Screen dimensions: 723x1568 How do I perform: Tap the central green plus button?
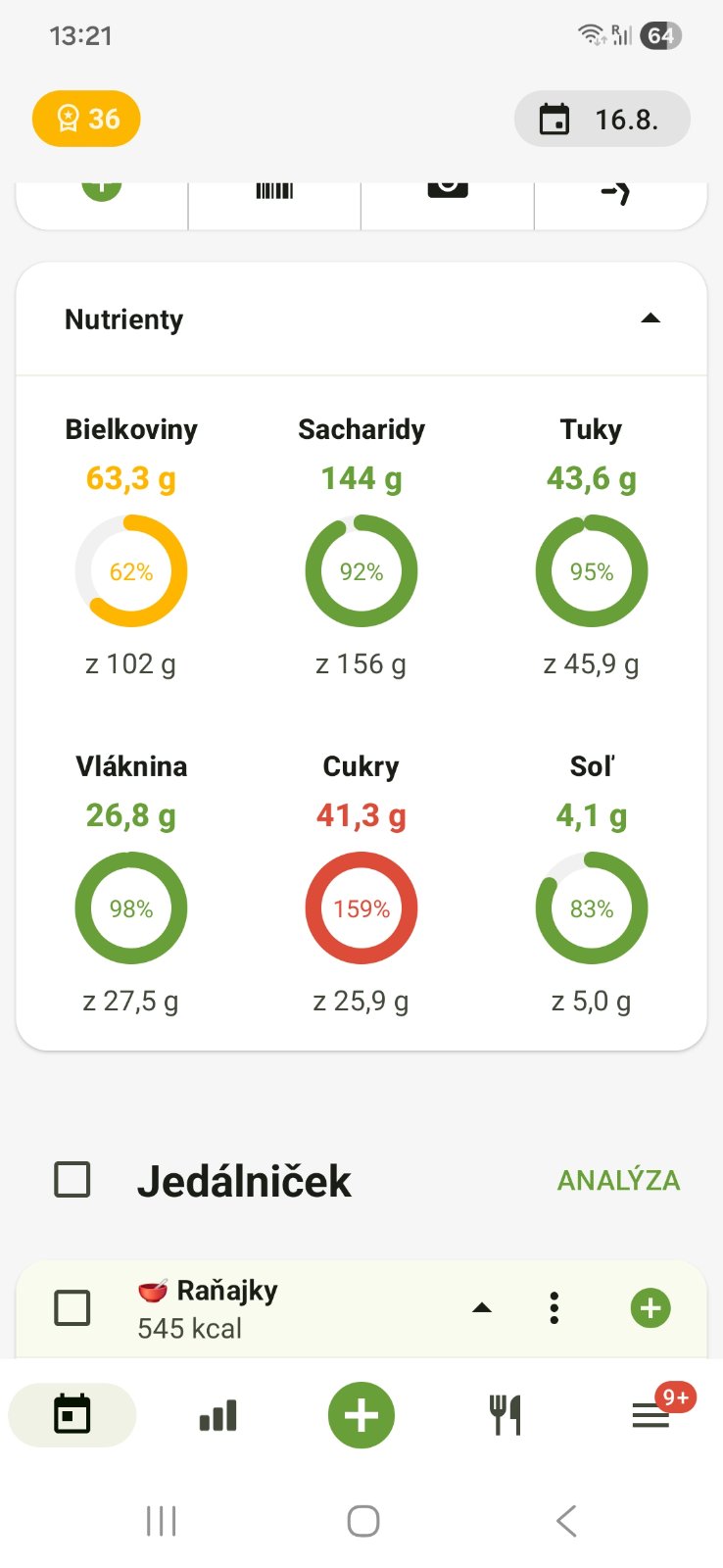click(361, 1415)
